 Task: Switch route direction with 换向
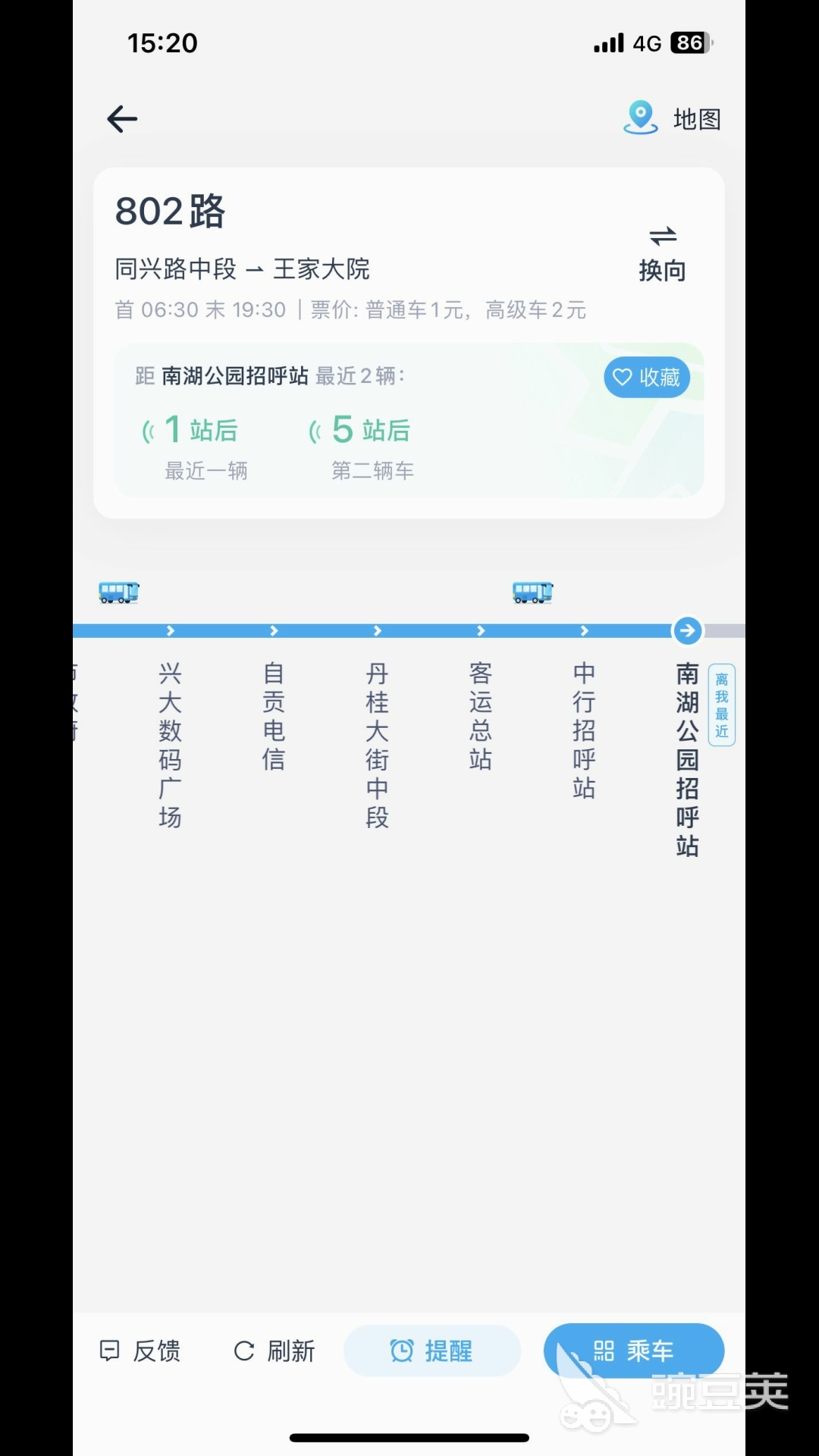pos(662,255)
